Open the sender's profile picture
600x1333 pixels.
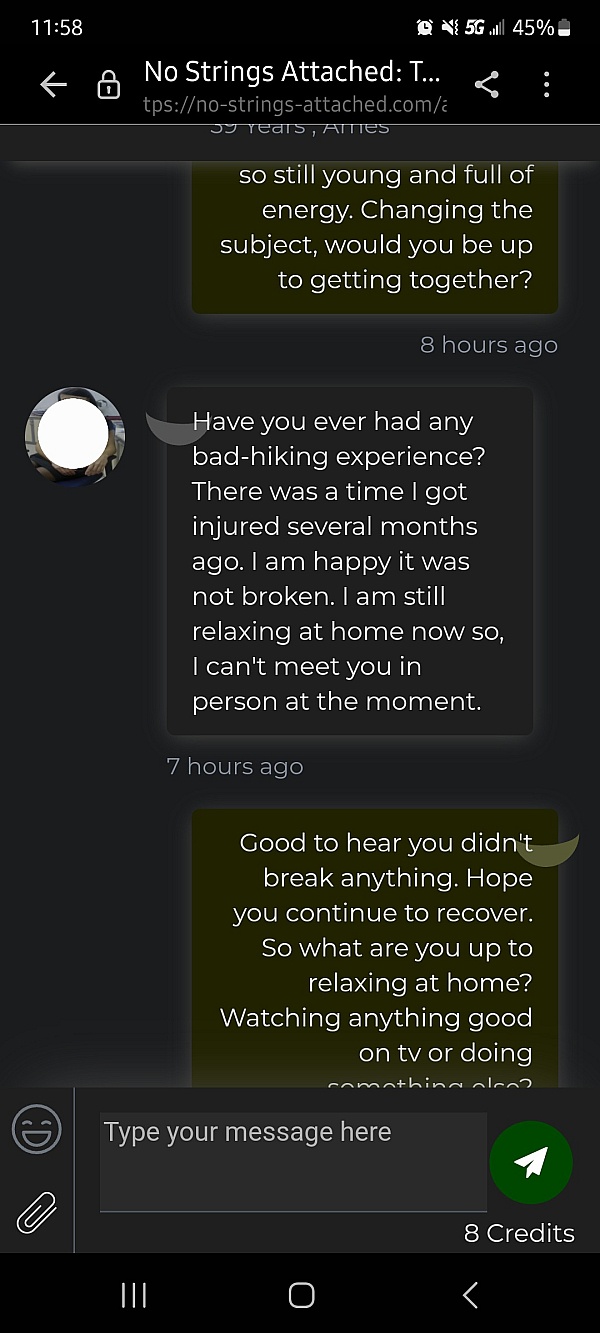75,436
